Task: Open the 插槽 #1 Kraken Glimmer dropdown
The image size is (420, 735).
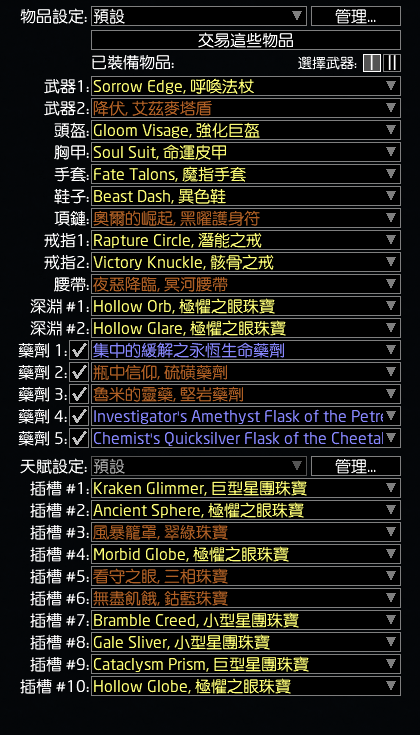Action: tap(246, 488)
